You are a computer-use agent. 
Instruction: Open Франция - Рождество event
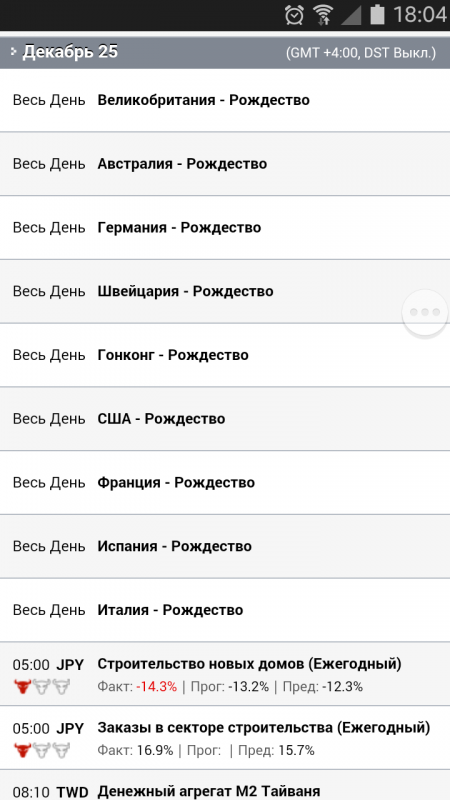(x=225, y=483)
